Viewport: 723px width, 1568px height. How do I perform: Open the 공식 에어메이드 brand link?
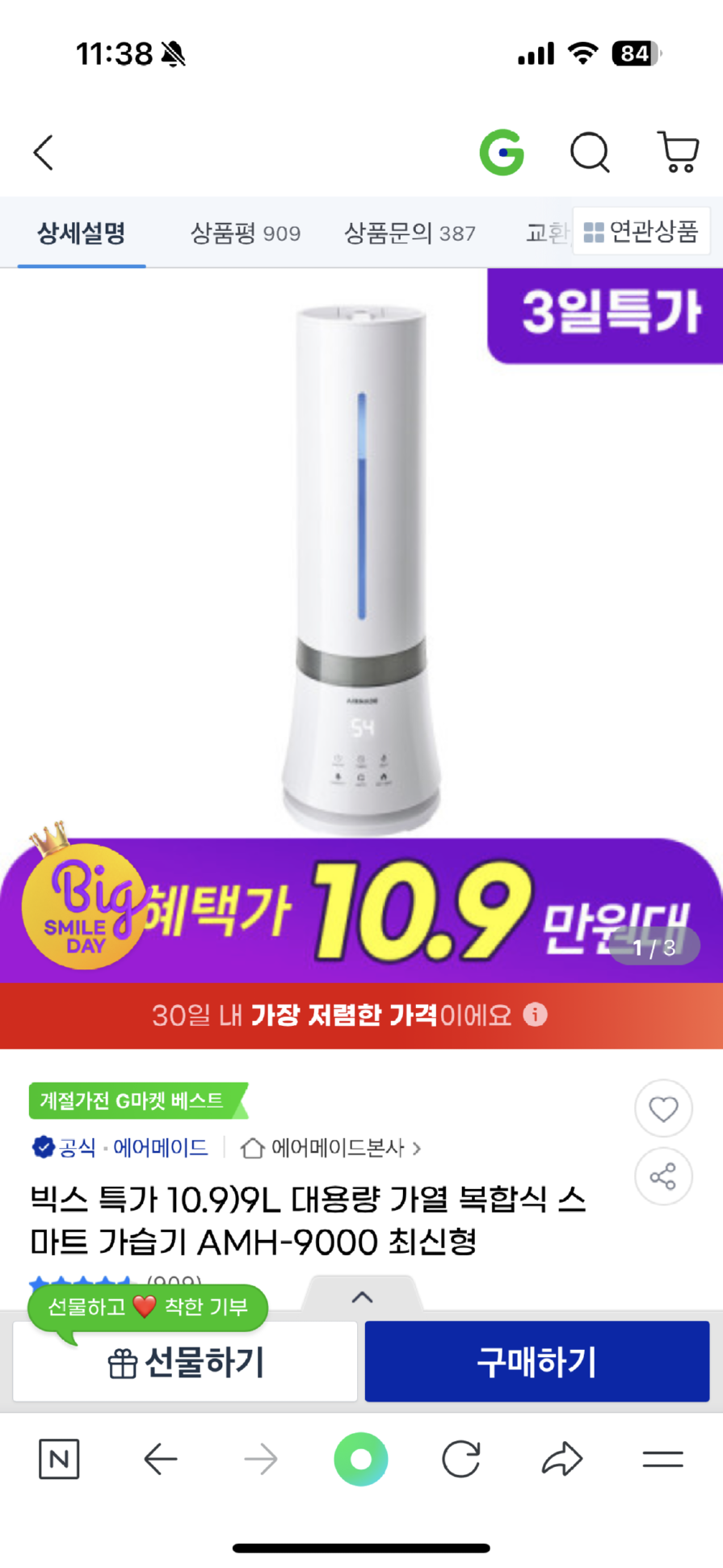[121, 1148]
